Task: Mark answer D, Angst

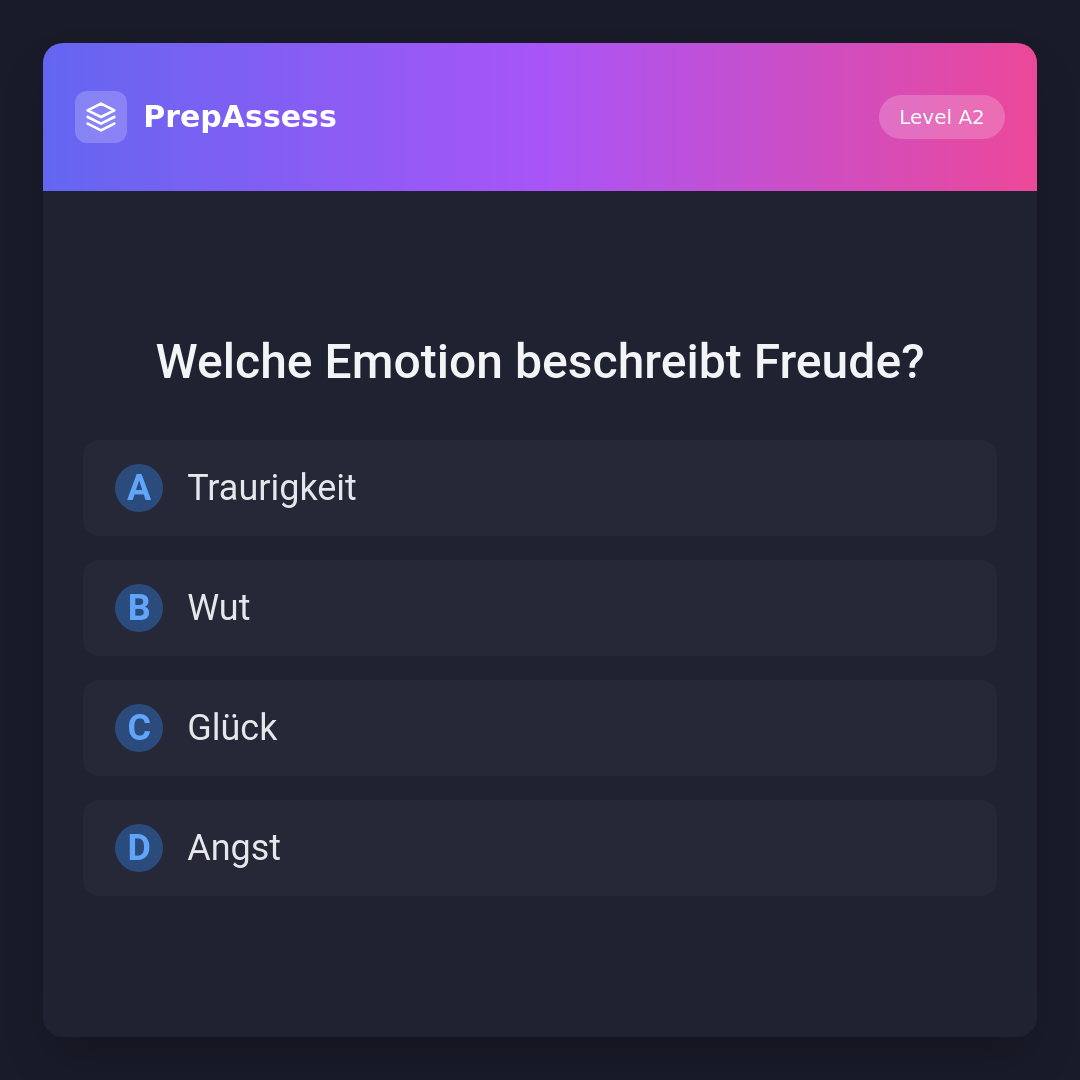Action: [x=539, y=848]
